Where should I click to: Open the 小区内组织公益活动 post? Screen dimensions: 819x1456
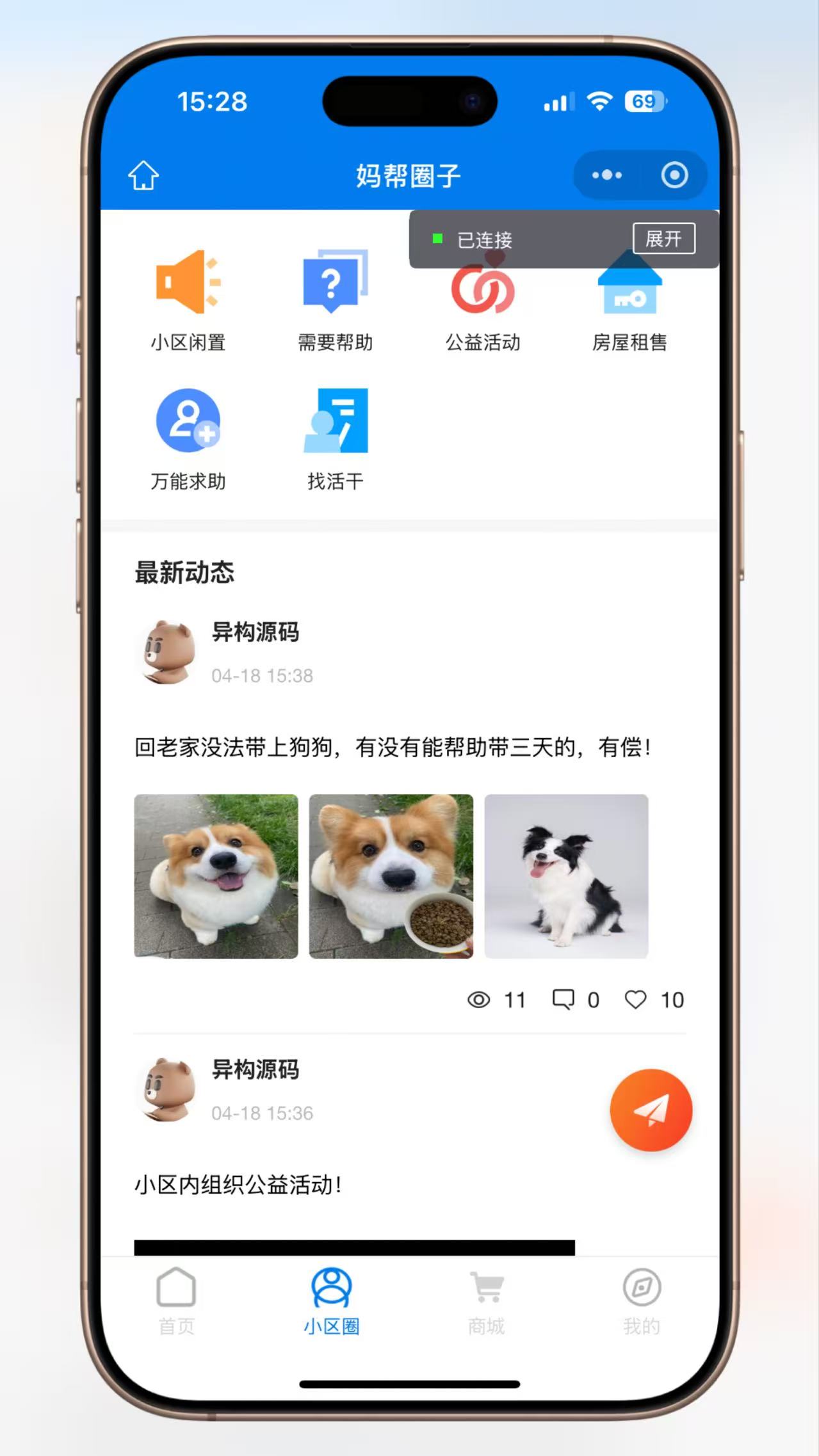tap(238, 1185)
